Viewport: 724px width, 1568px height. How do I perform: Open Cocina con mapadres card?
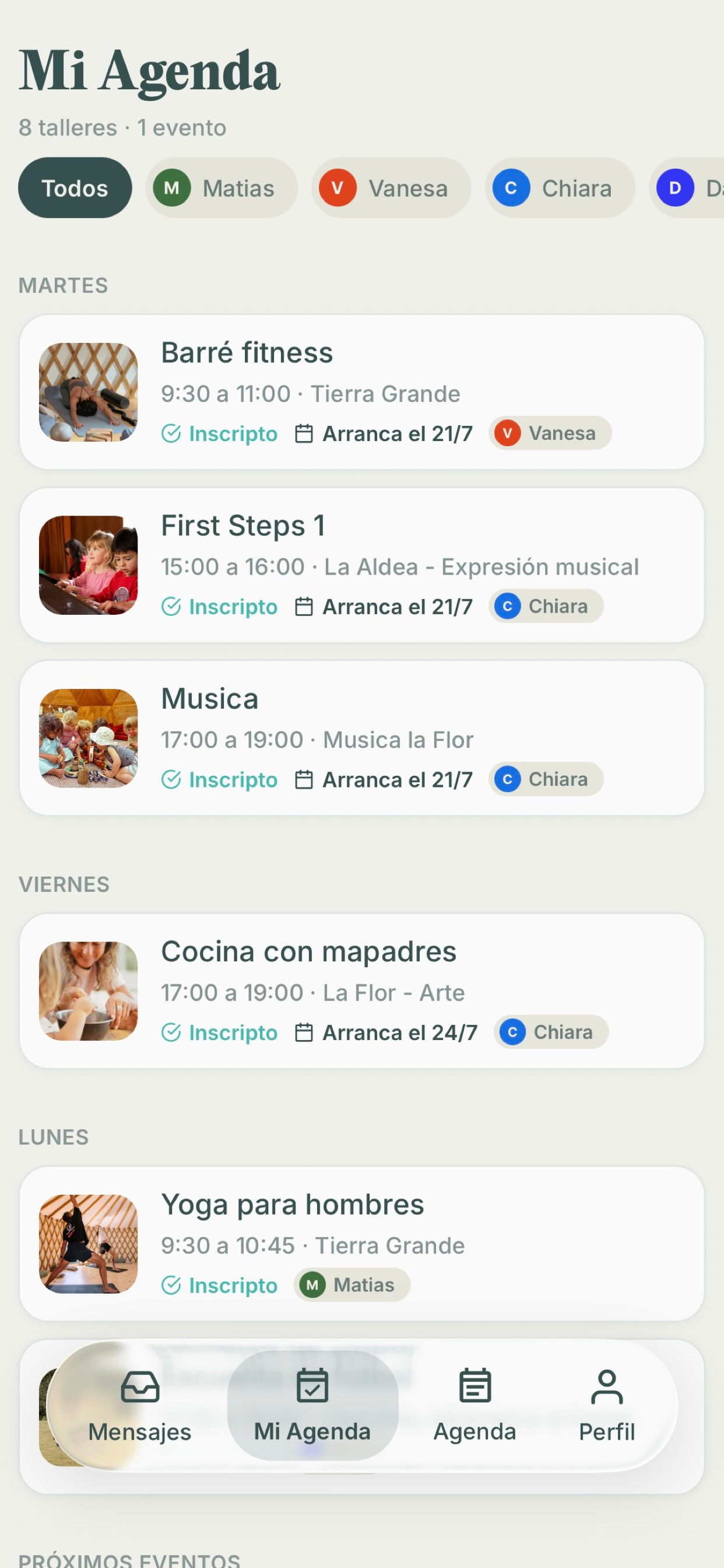[x=362, y=991]
